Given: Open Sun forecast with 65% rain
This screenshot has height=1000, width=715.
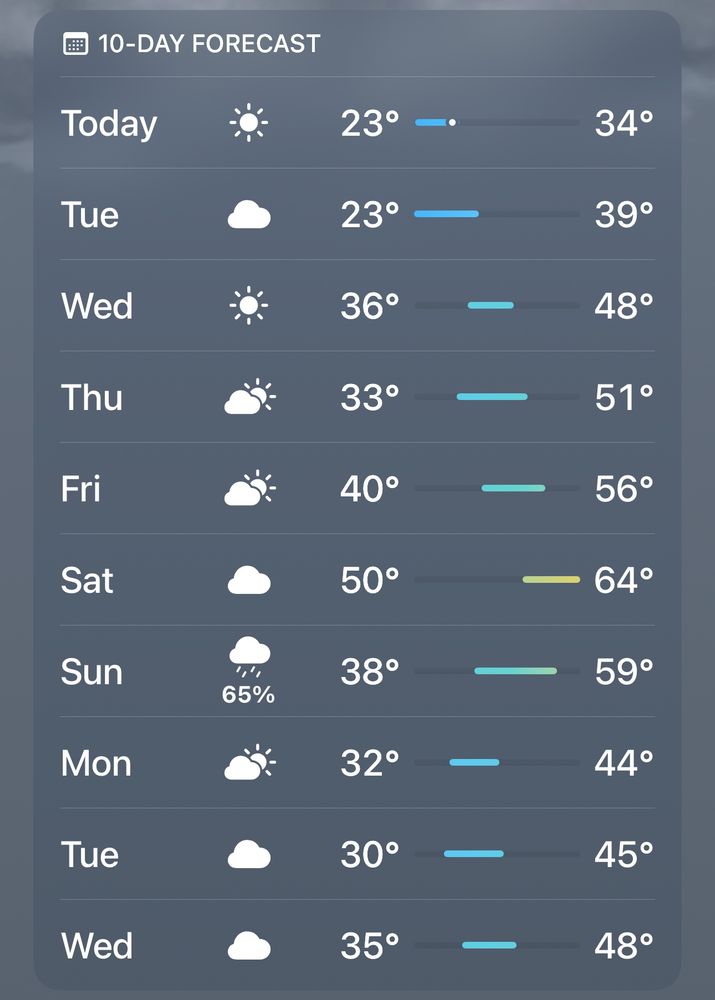Looking at the screenshot, I should click(x=357, y=672).
